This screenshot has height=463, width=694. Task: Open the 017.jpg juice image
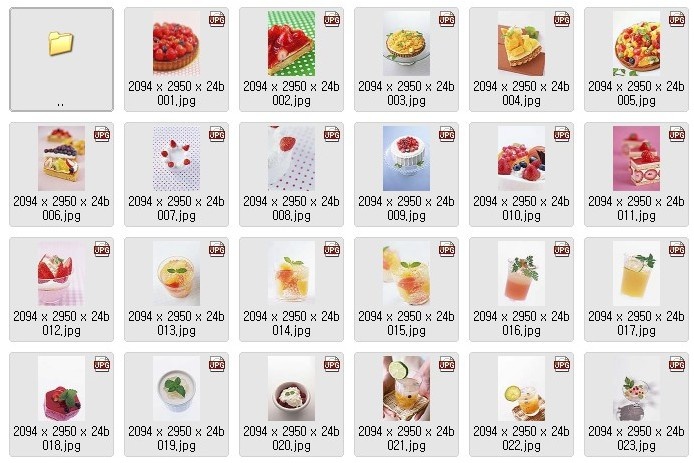tap(636, 289)
